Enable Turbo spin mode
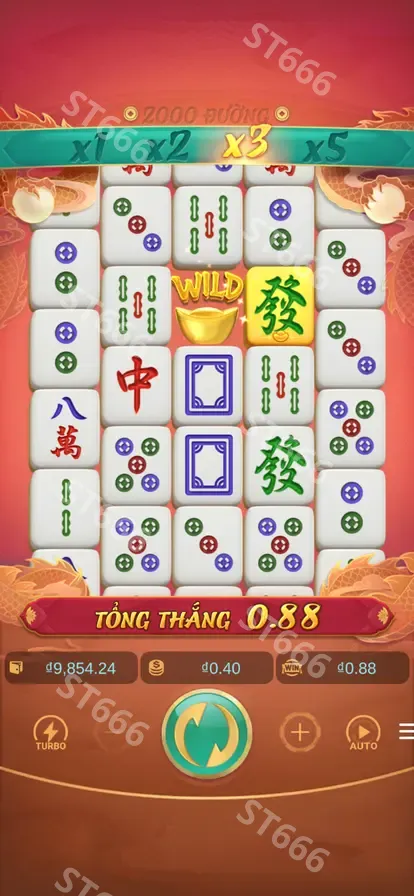Image resolution: width=414 pixels, height=896 pixels. (x=51, y=734)
